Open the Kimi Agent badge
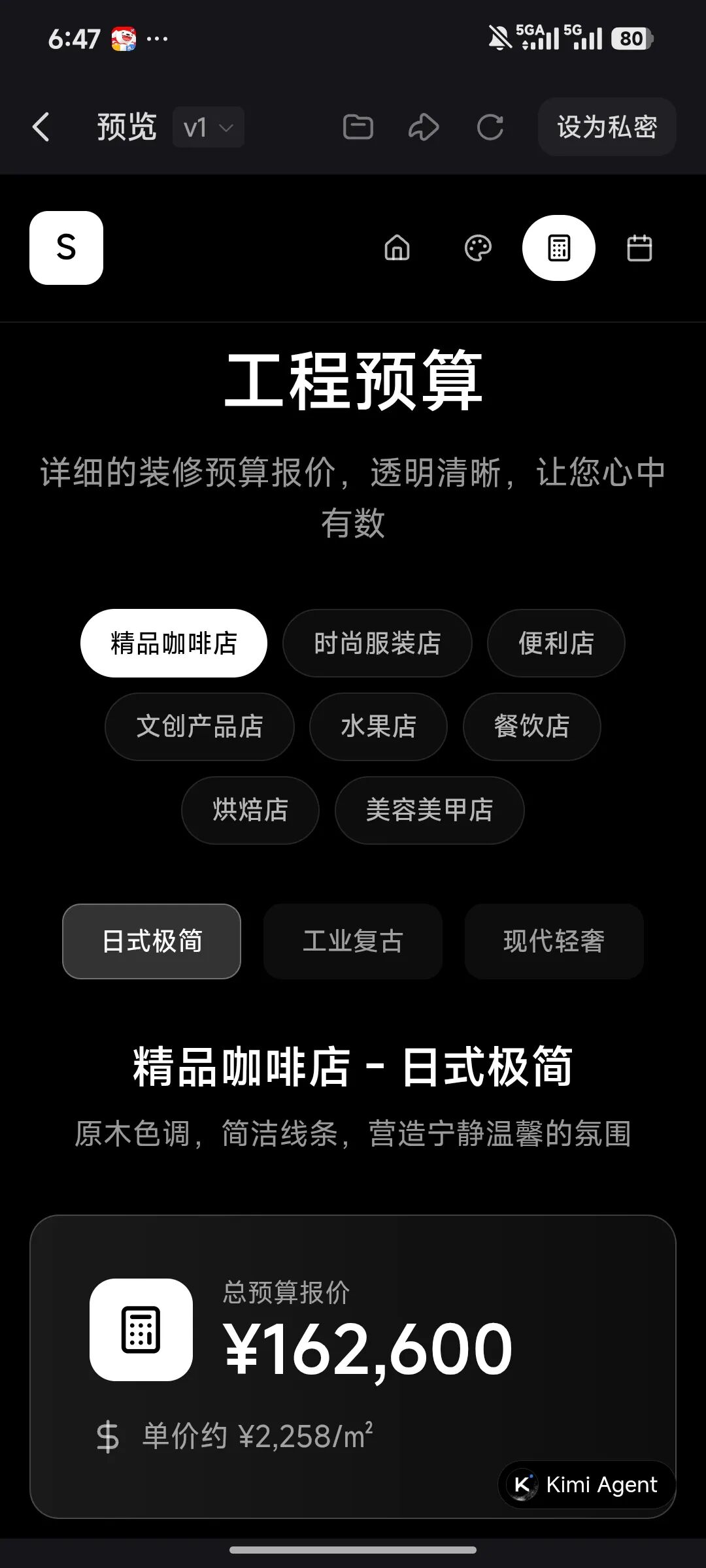The height and width of the screenshot is (1568, 706). click(586, 1485)
